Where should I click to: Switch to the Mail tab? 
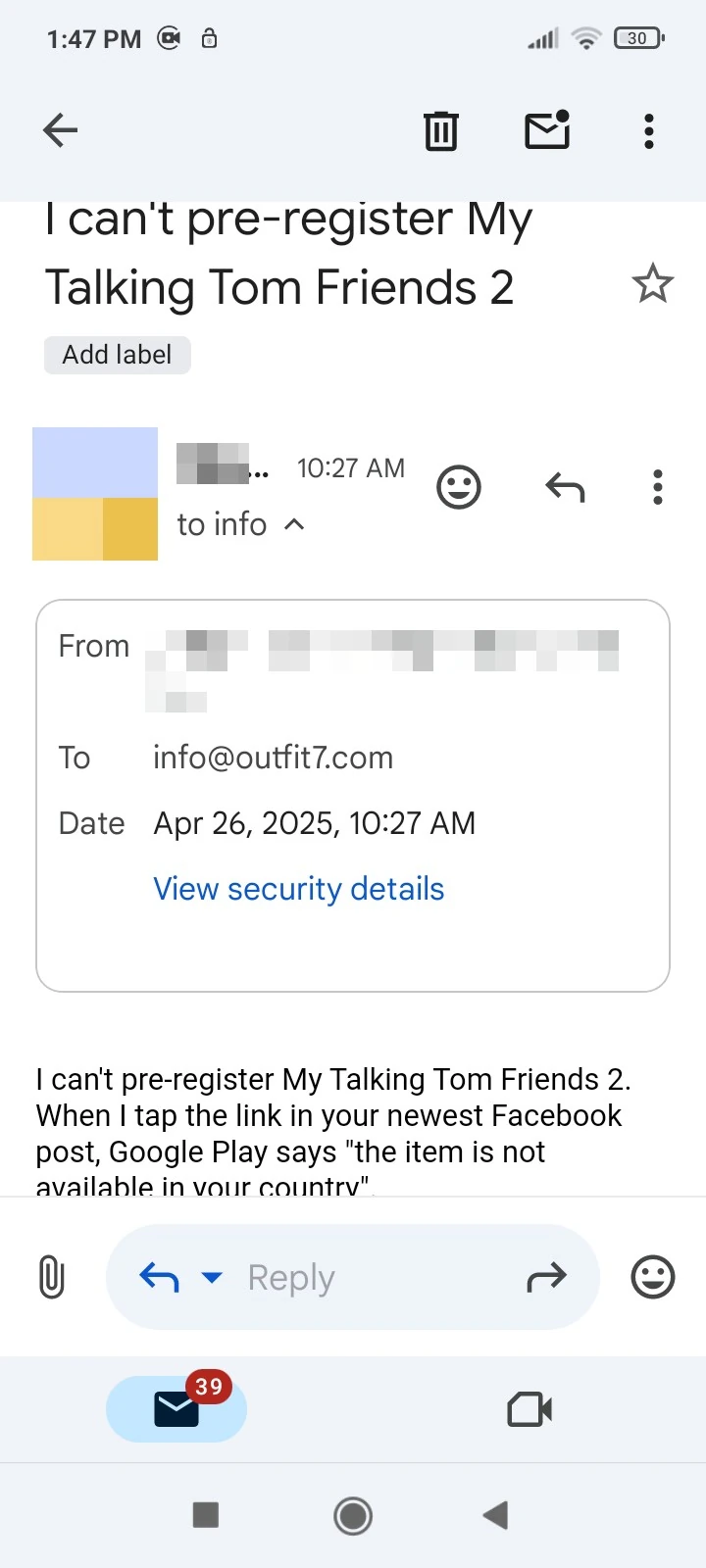coord(176,1409)
